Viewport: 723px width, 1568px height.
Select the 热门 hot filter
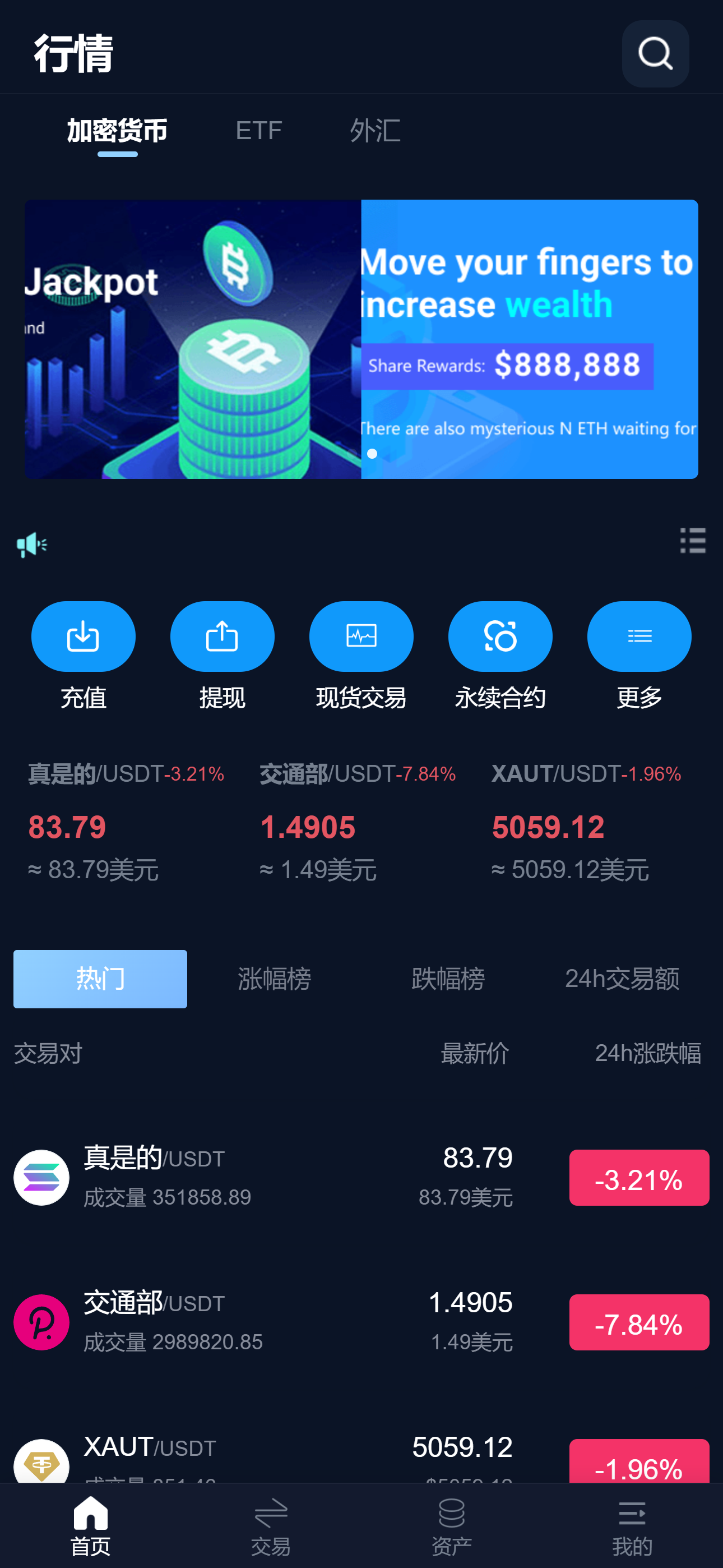(99, 979)
